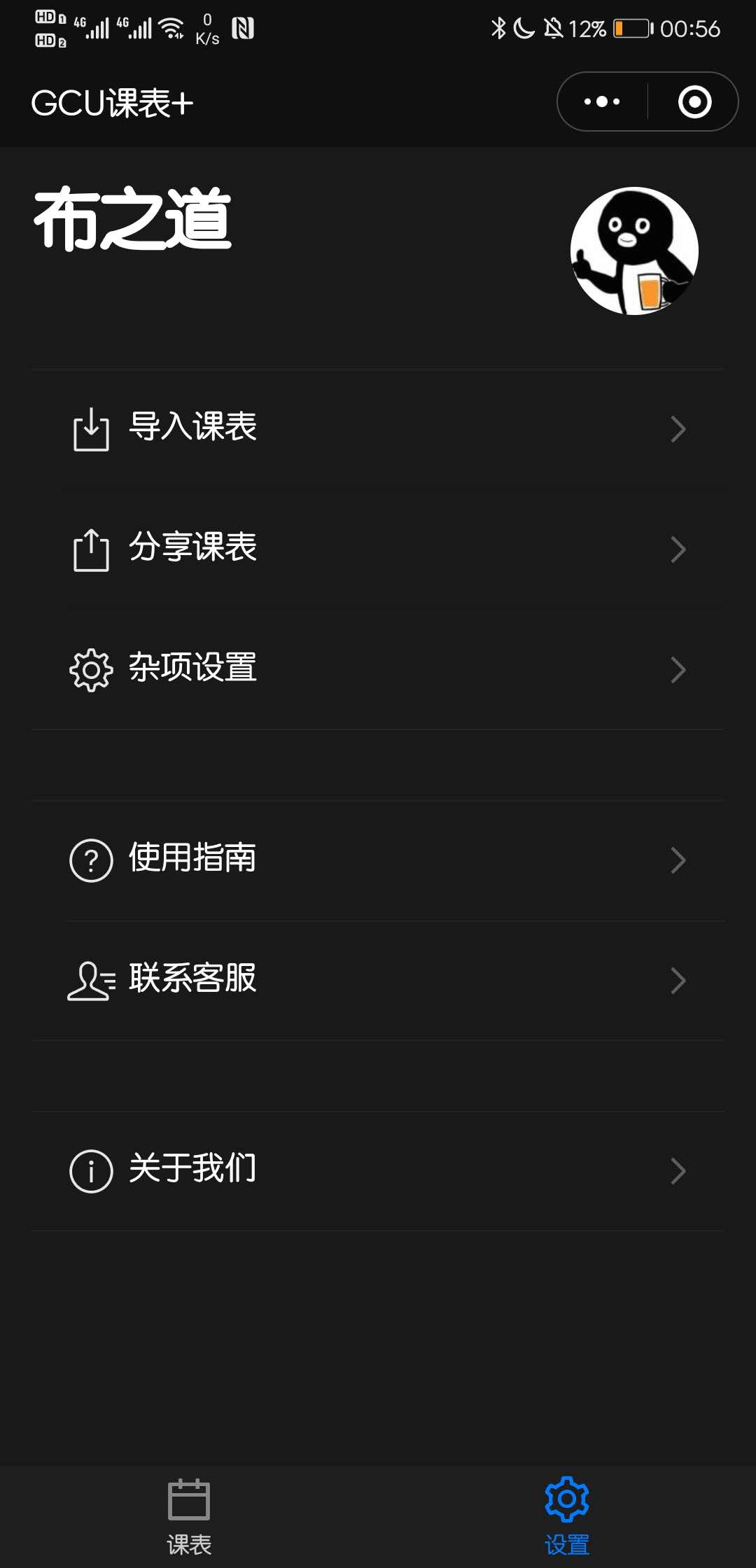
Task: Open 导入课表 to import timetable
Action: coord(378,429)
